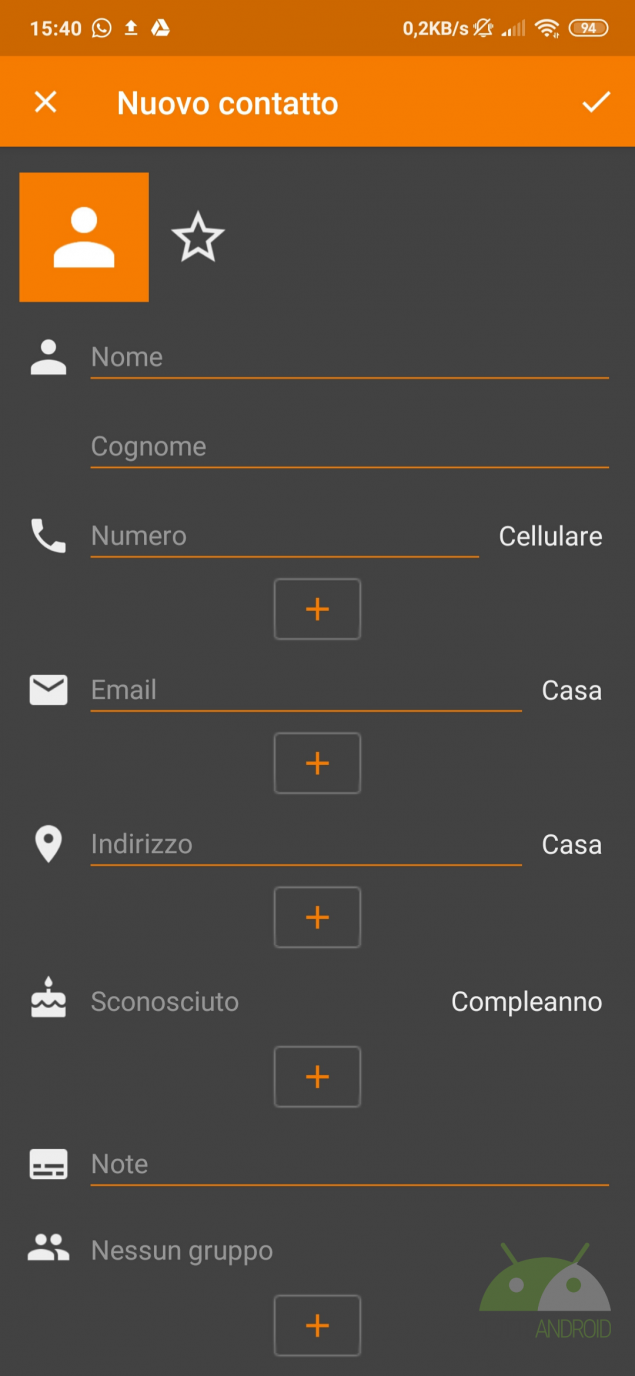Screen dimensions: 635x1376
Task: Change email type from Casa
Action: [x=571, y=691]
